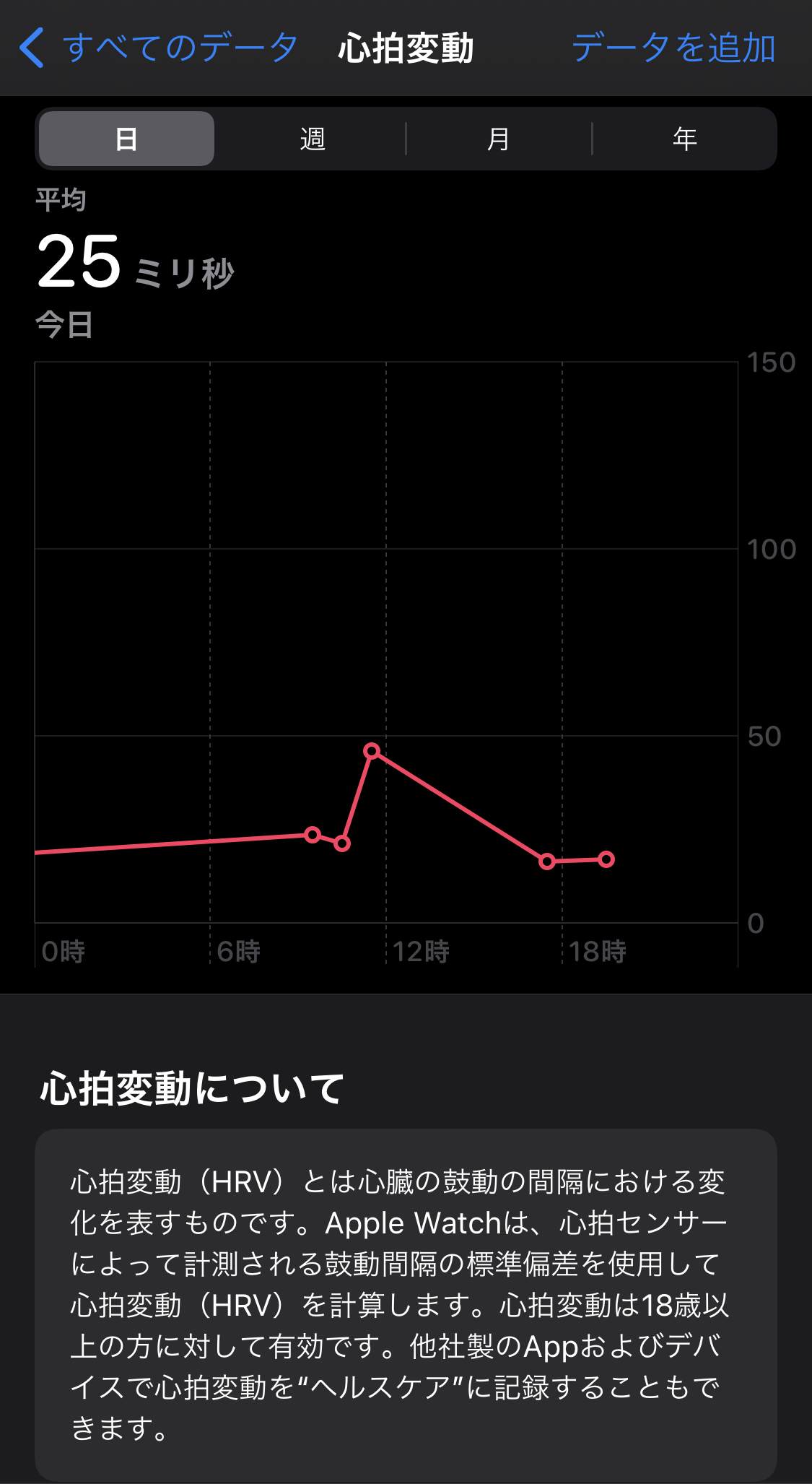
Task: Switch to the 週 week view
Action: tap(313, 139)
